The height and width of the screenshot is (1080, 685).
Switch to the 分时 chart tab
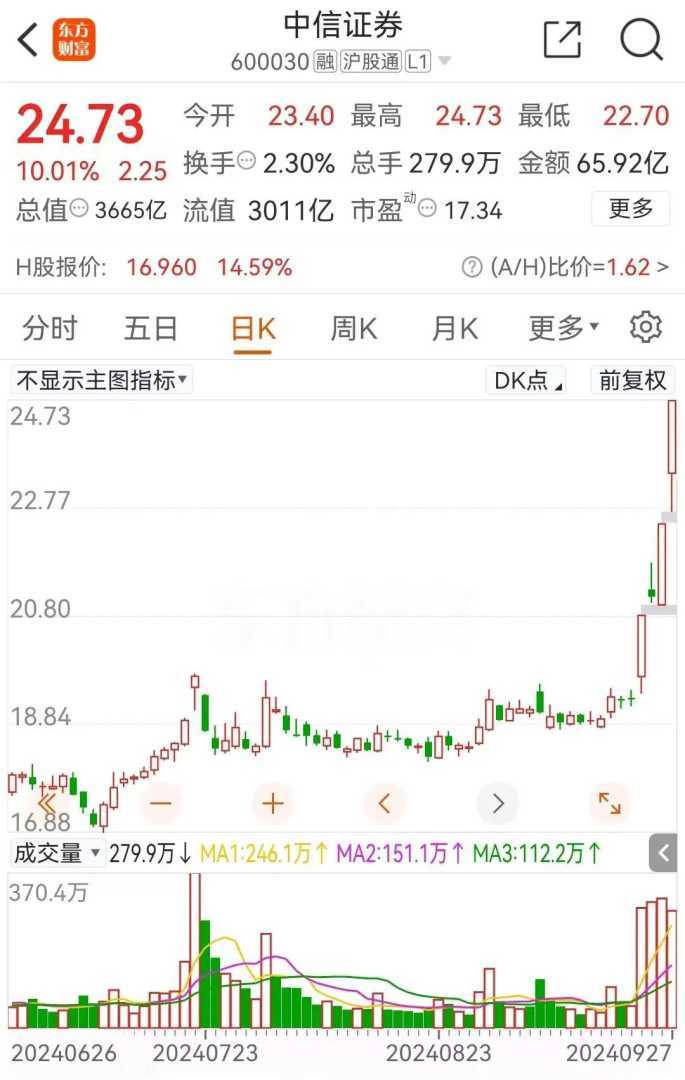coord(50,328)
